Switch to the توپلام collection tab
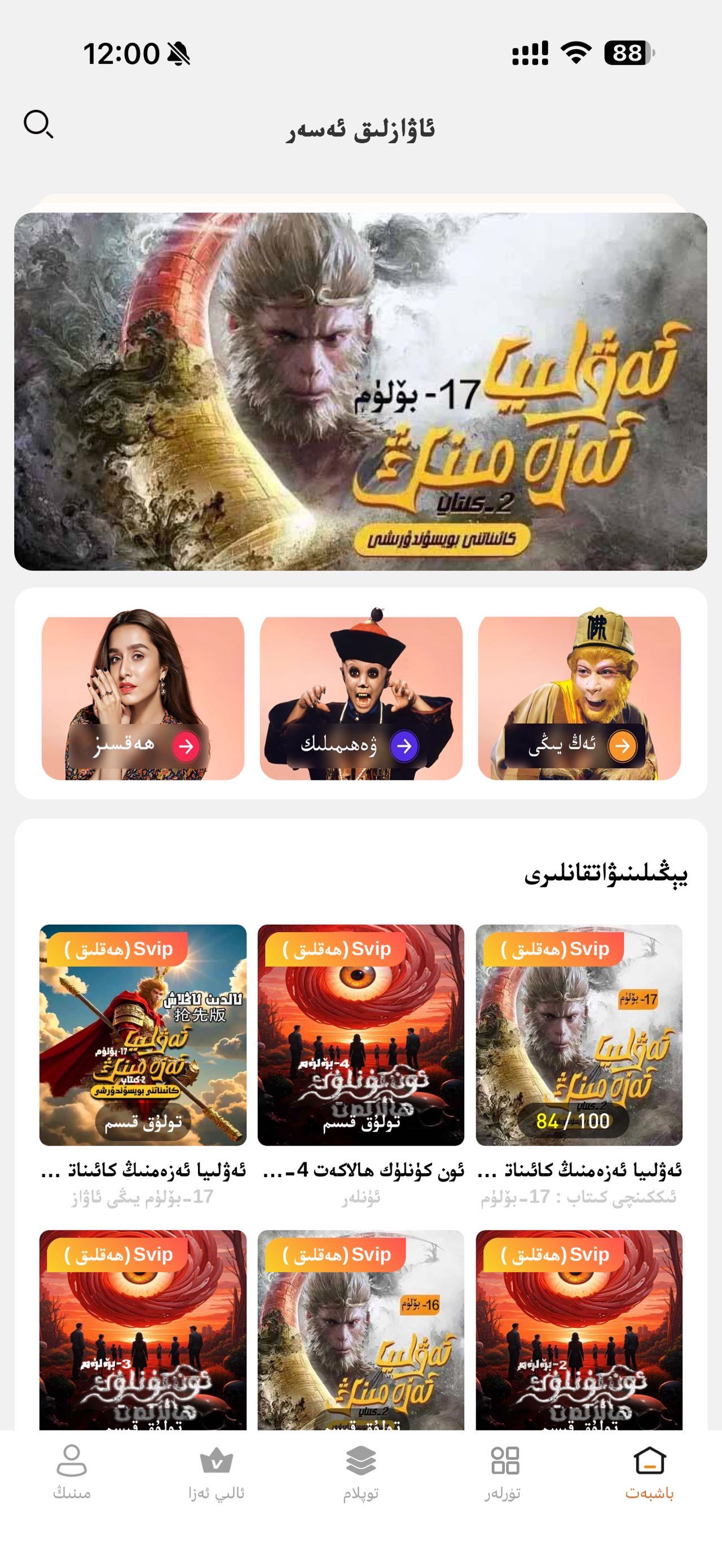Image resolution: width=722 pixels, height=1568 pixels. pos(361,1473)
